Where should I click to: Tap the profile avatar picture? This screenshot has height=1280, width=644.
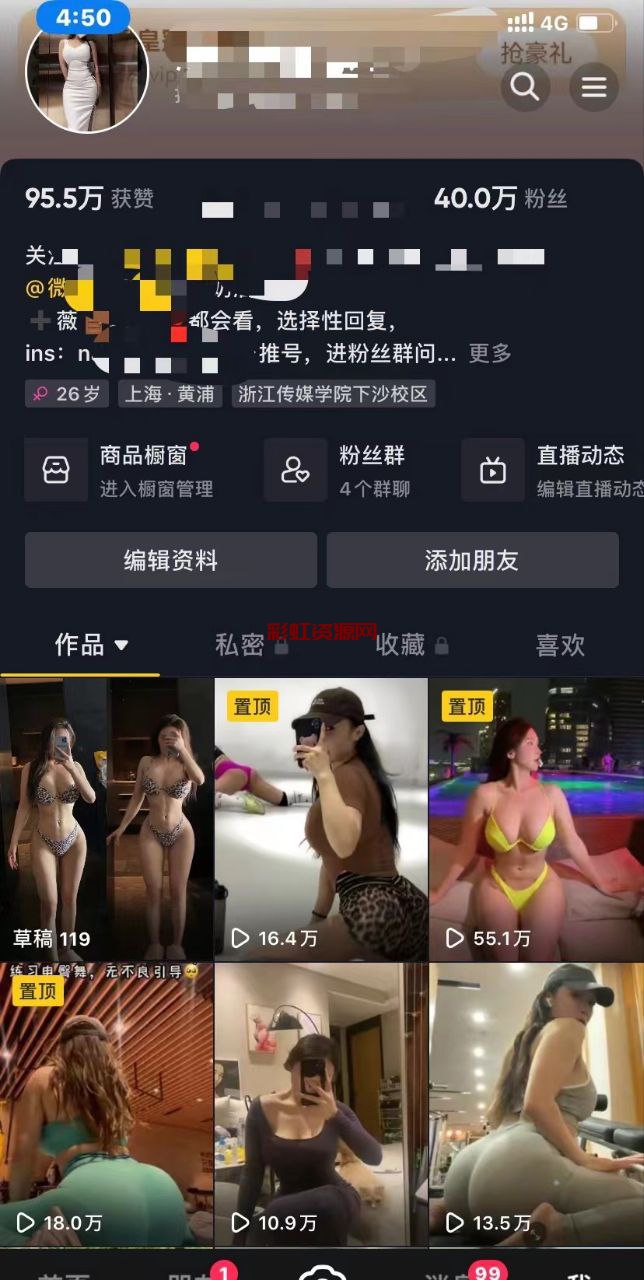[x=87, y=73]
